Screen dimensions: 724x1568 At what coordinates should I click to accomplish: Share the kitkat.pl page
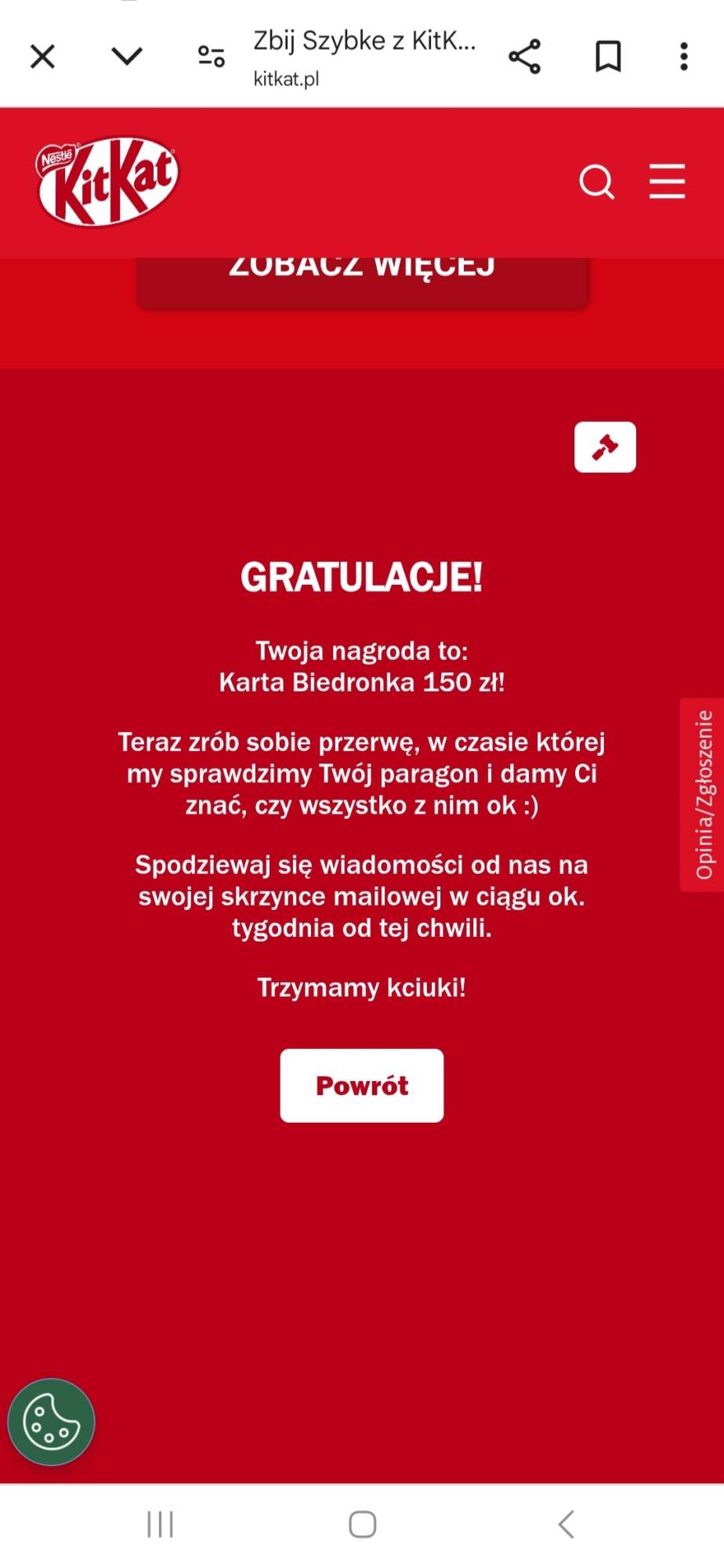click(x=524, y=56)
